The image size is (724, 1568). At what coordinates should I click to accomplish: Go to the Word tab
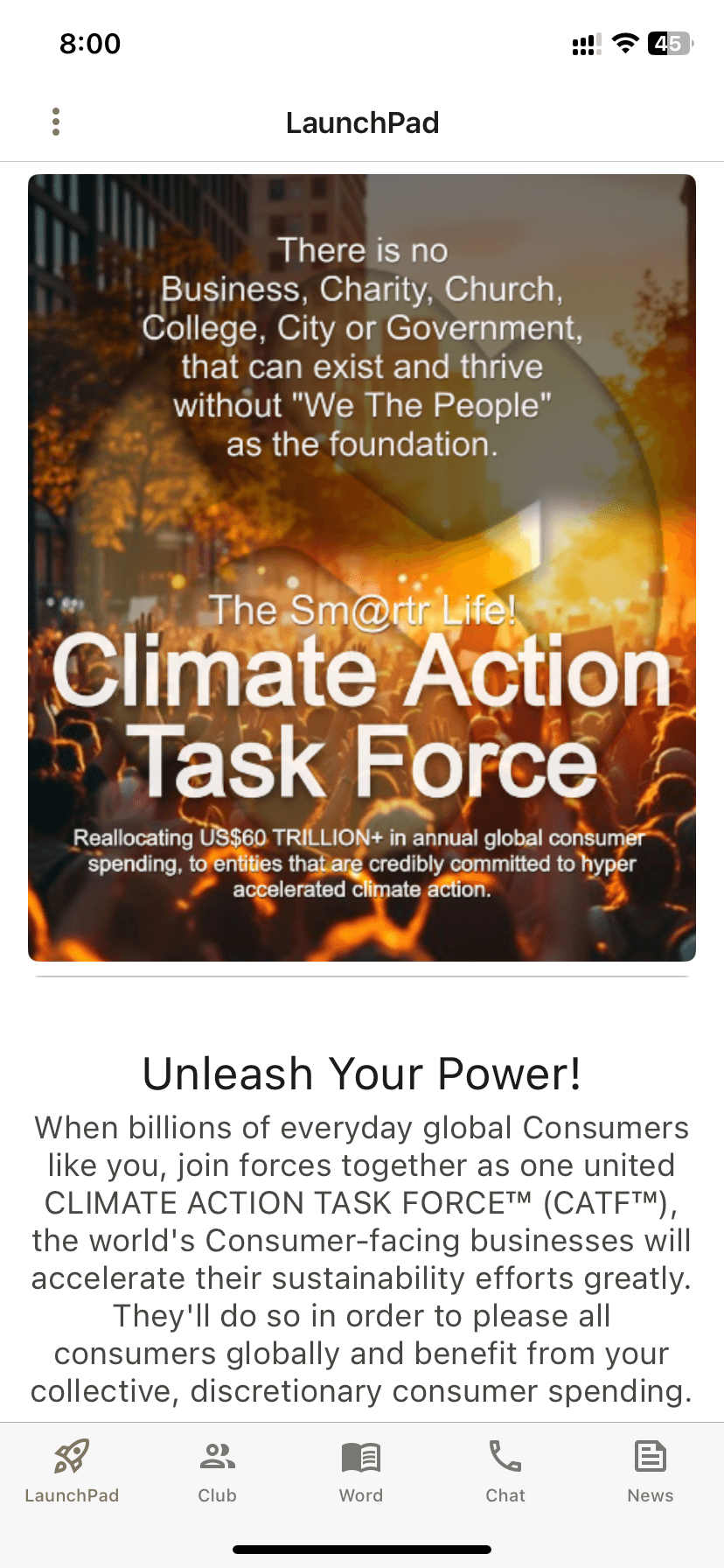click(x=361, y=1471)
